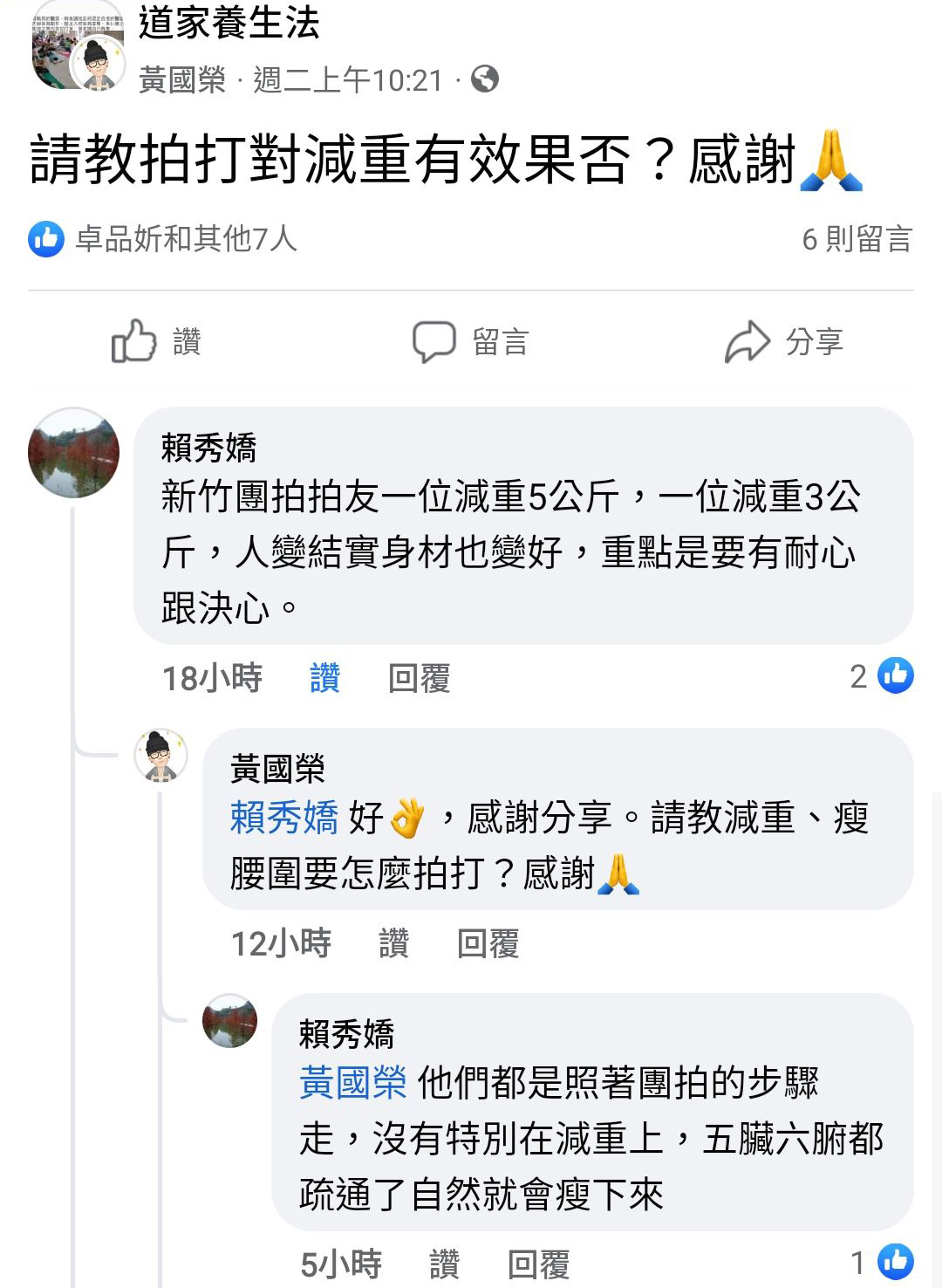
Task: Like 賴秀嬌's 5小時 reply
Action: (444, 1264)
